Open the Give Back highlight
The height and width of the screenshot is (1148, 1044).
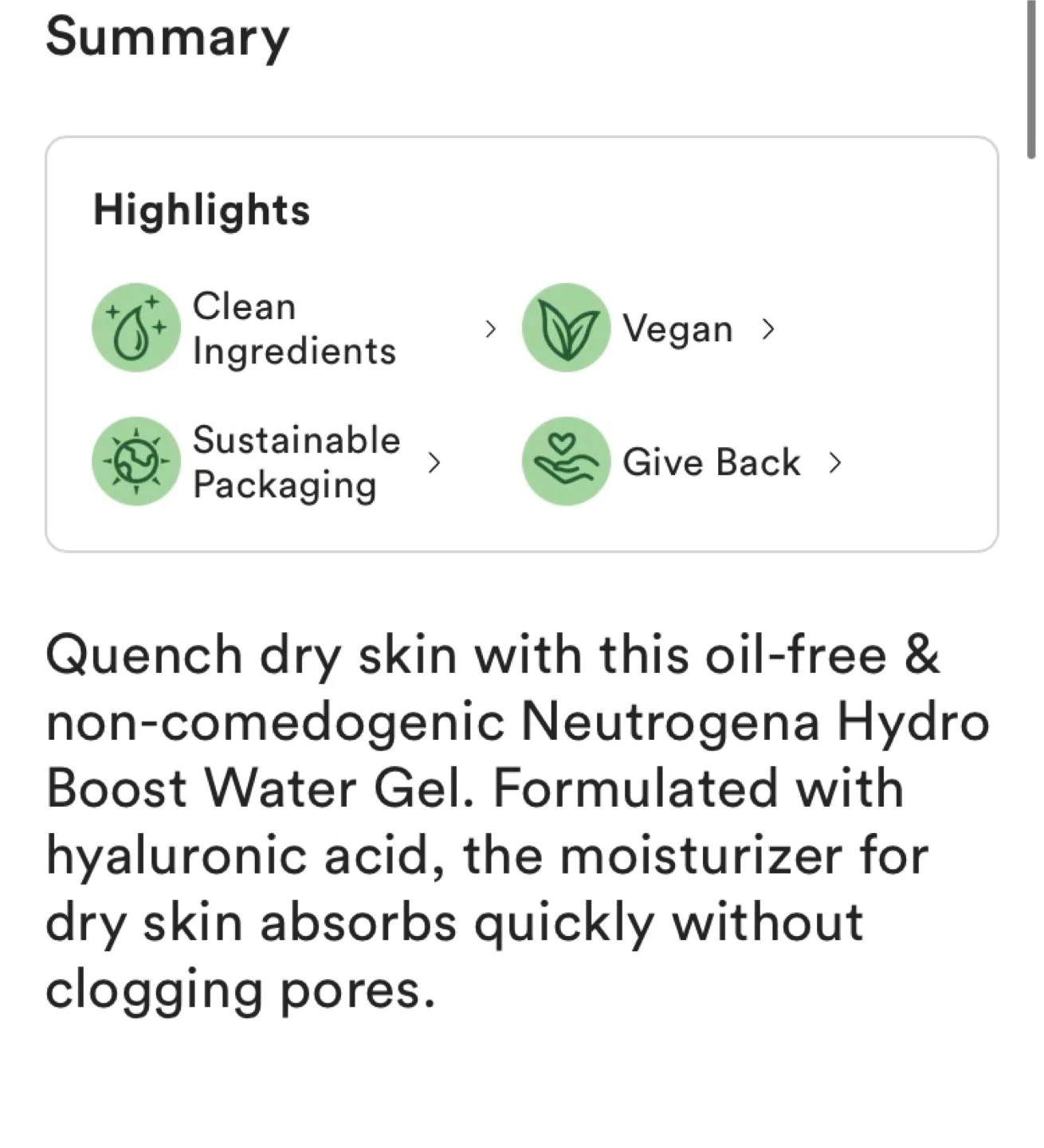(711, 462)
